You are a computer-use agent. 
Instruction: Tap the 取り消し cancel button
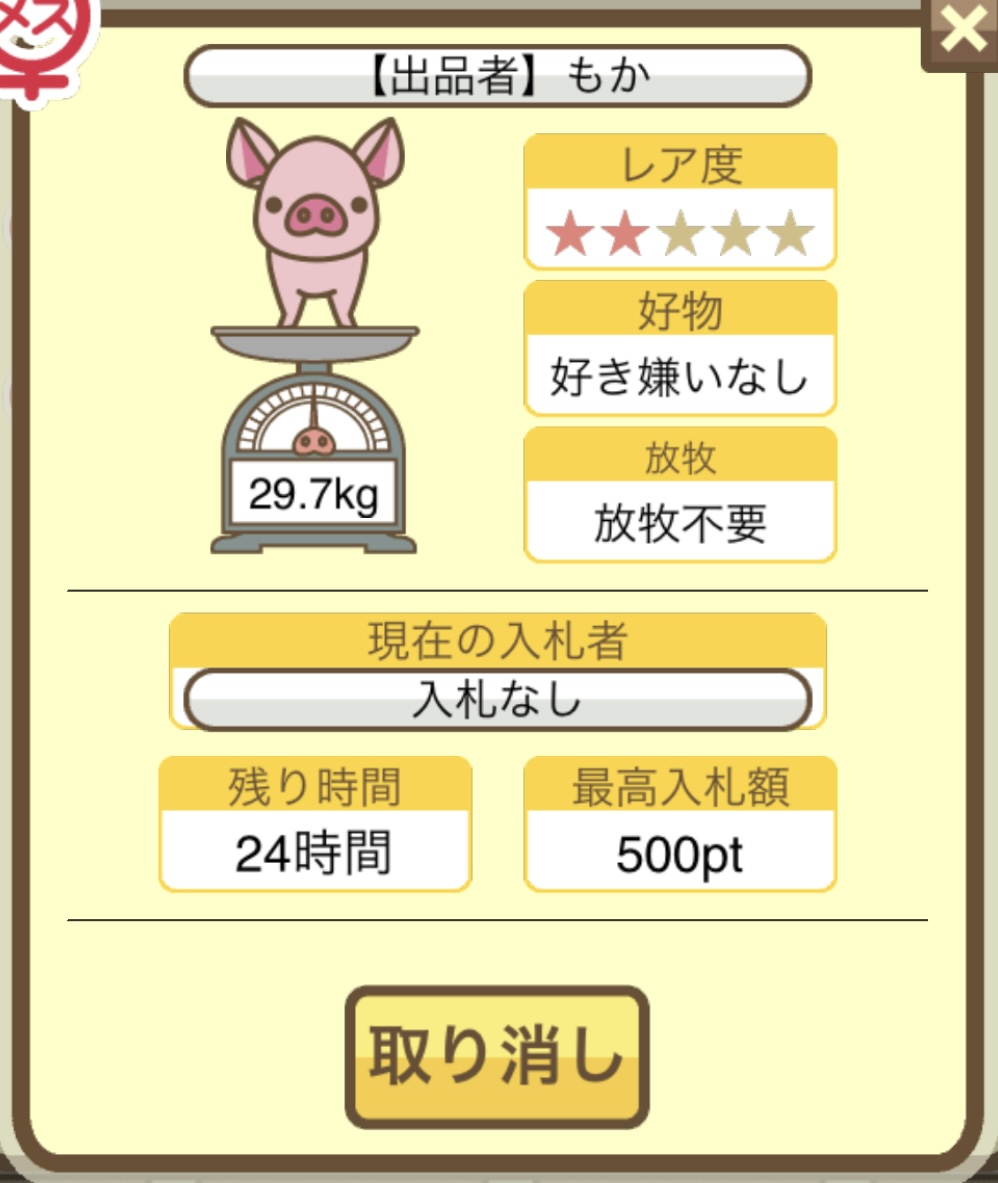[497, 1056]
